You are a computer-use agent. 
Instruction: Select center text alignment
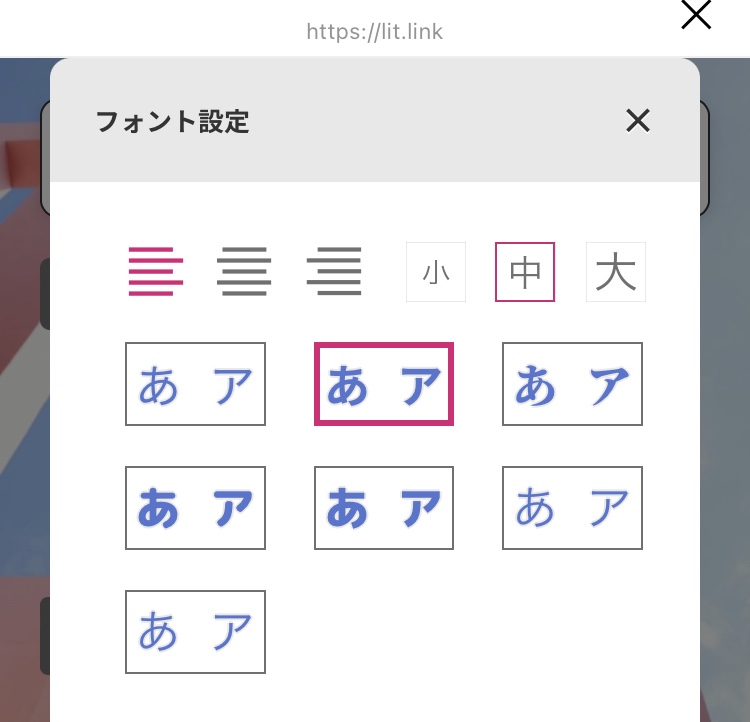pyautogui.click(x=244, y=272)
